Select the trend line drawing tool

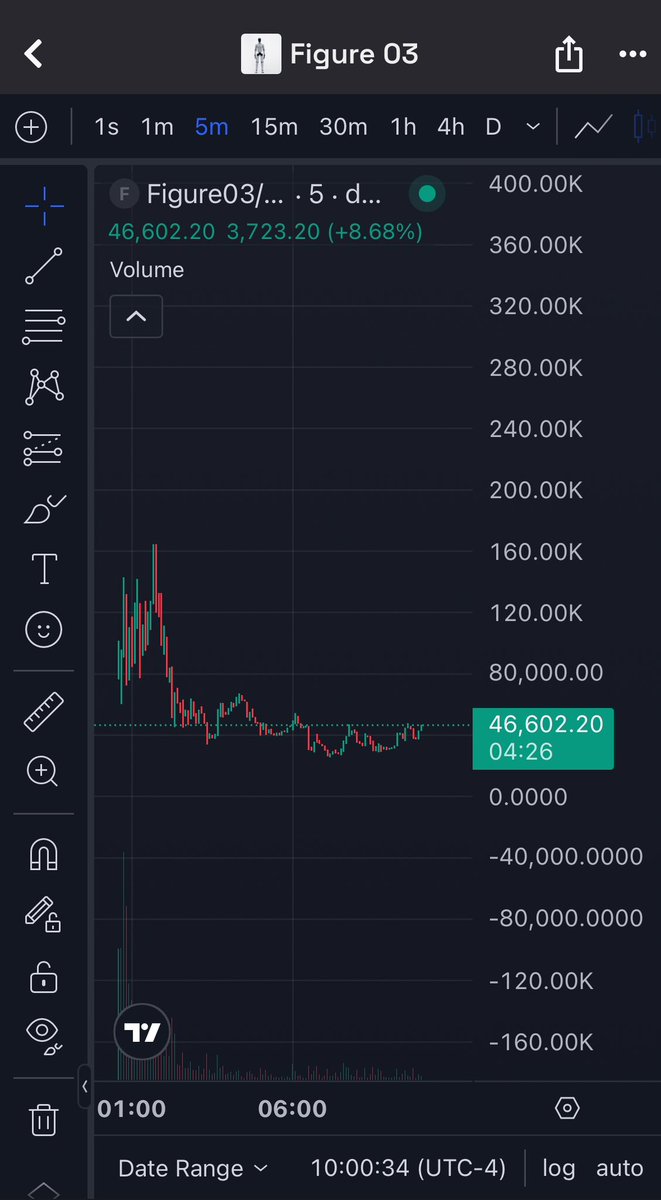point(43,266)
